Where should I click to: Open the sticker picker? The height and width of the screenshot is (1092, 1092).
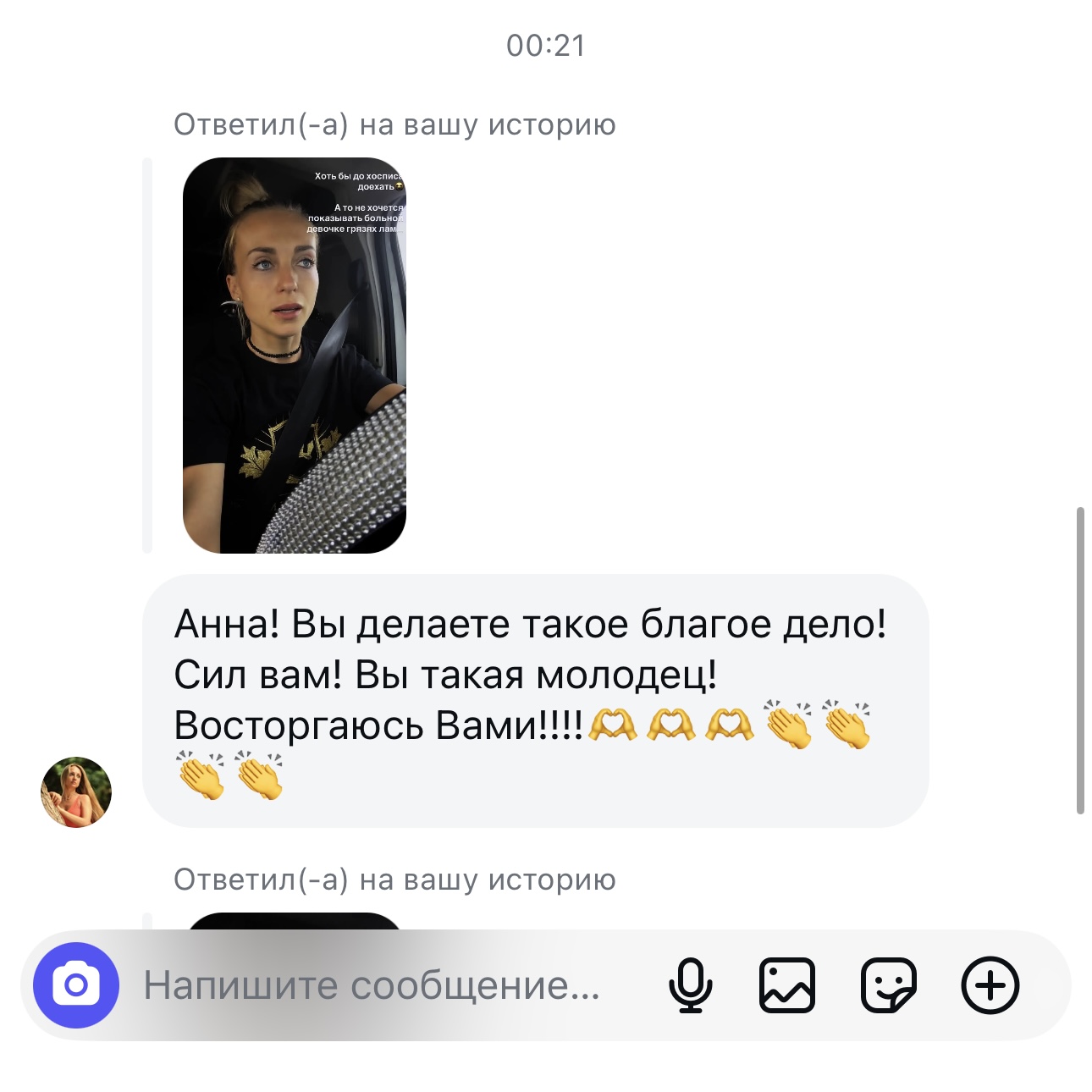pos(889,985)
